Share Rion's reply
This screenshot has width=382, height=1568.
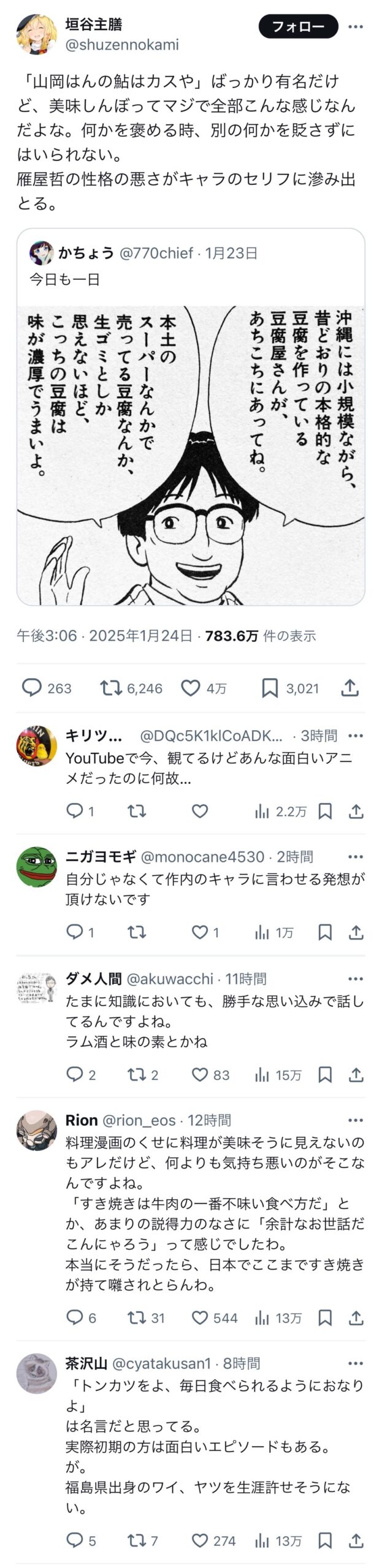tap(356, 1317)
